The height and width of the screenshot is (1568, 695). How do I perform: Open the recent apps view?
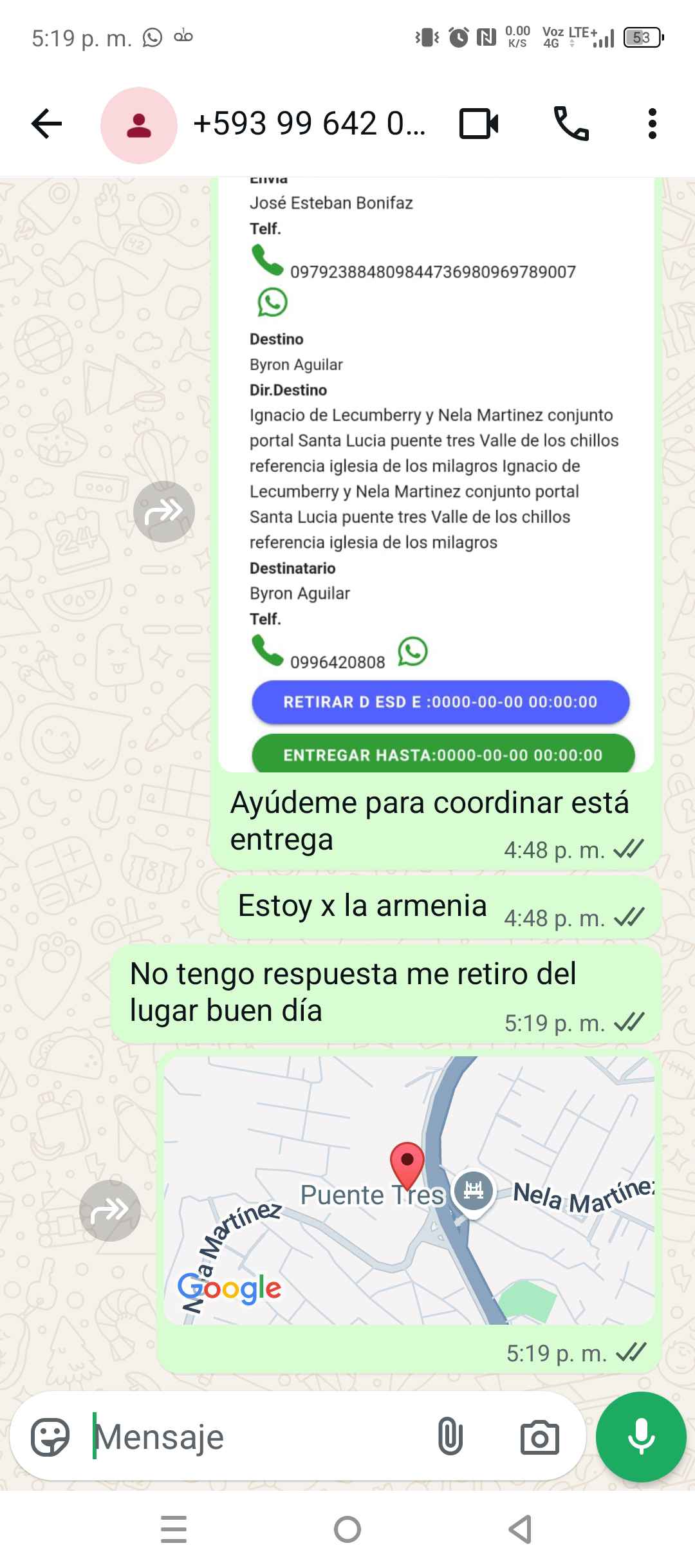[174, 1529]
